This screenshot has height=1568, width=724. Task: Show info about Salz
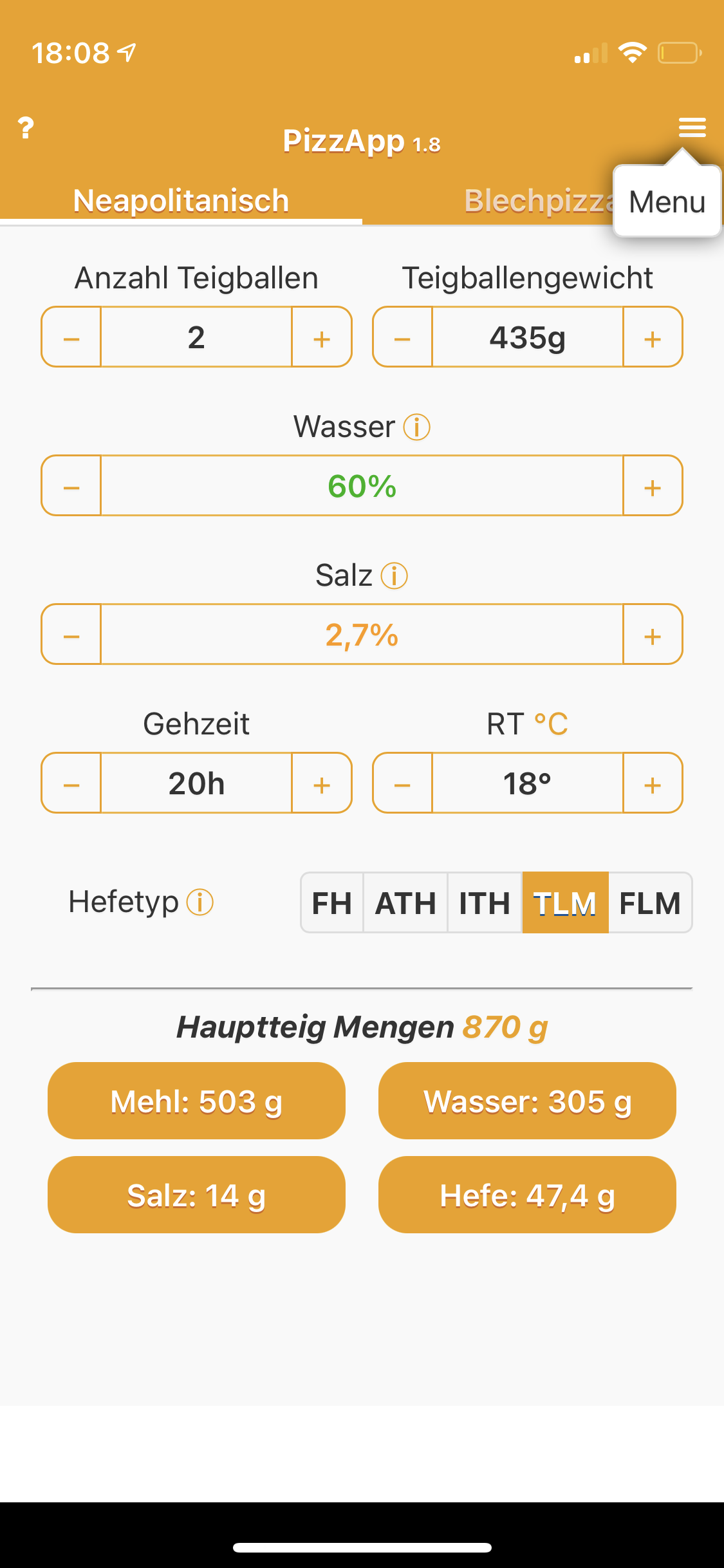click(x=394, y=575)
